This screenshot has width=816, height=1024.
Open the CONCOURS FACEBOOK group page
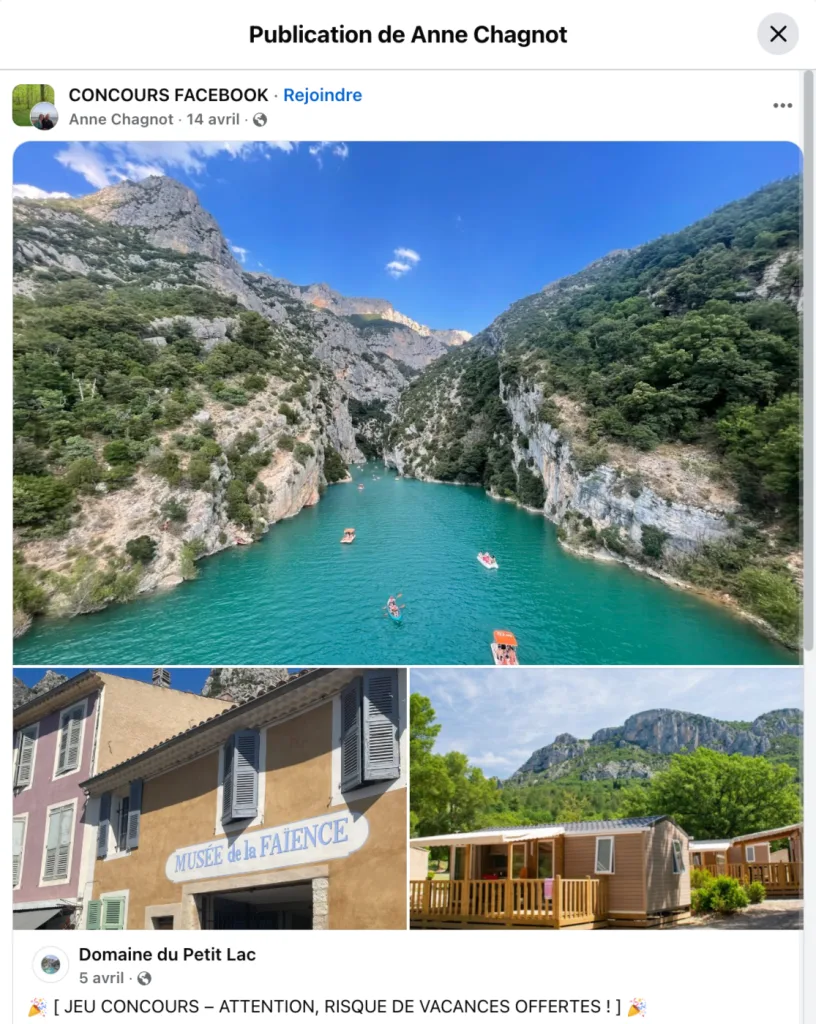(168, 95)
